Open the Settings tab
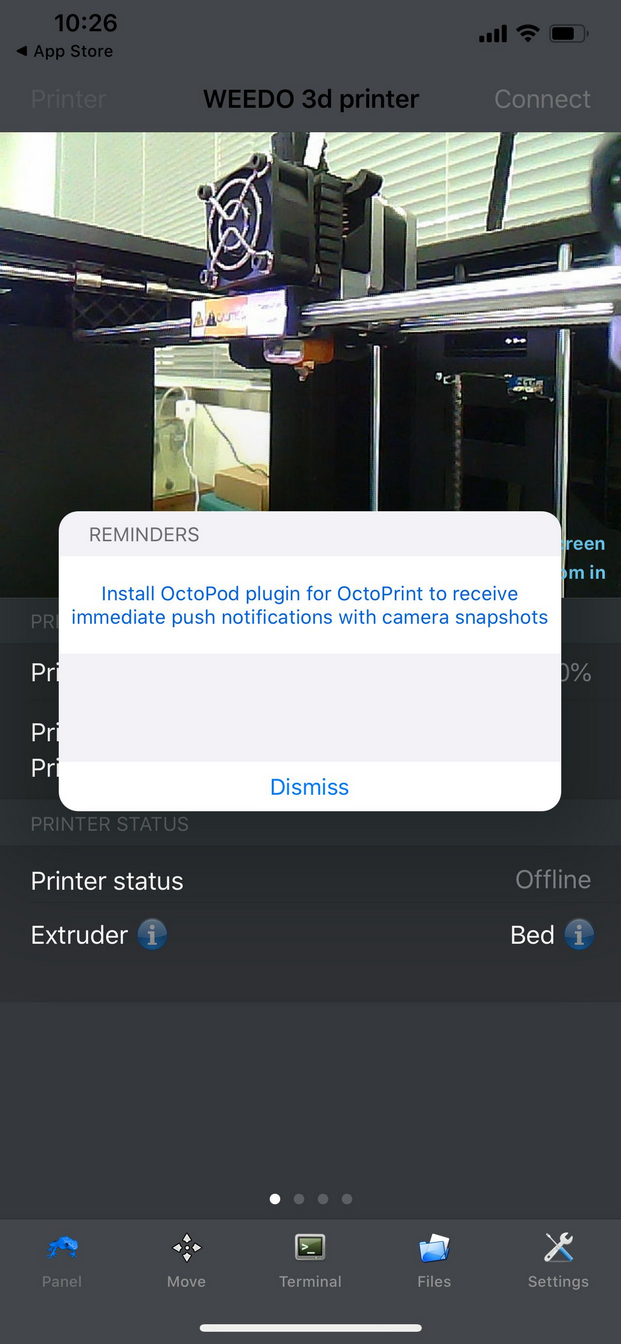The height and width of the screenshot is (1344, 621). (558, 1260)
